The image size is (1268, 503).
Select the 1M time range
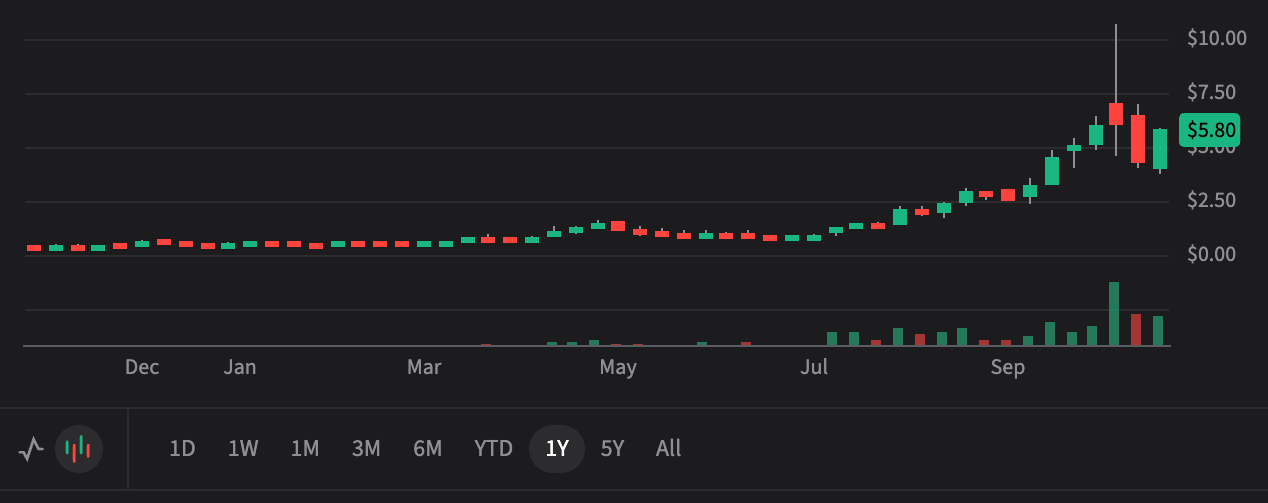[x=305, y=449]
